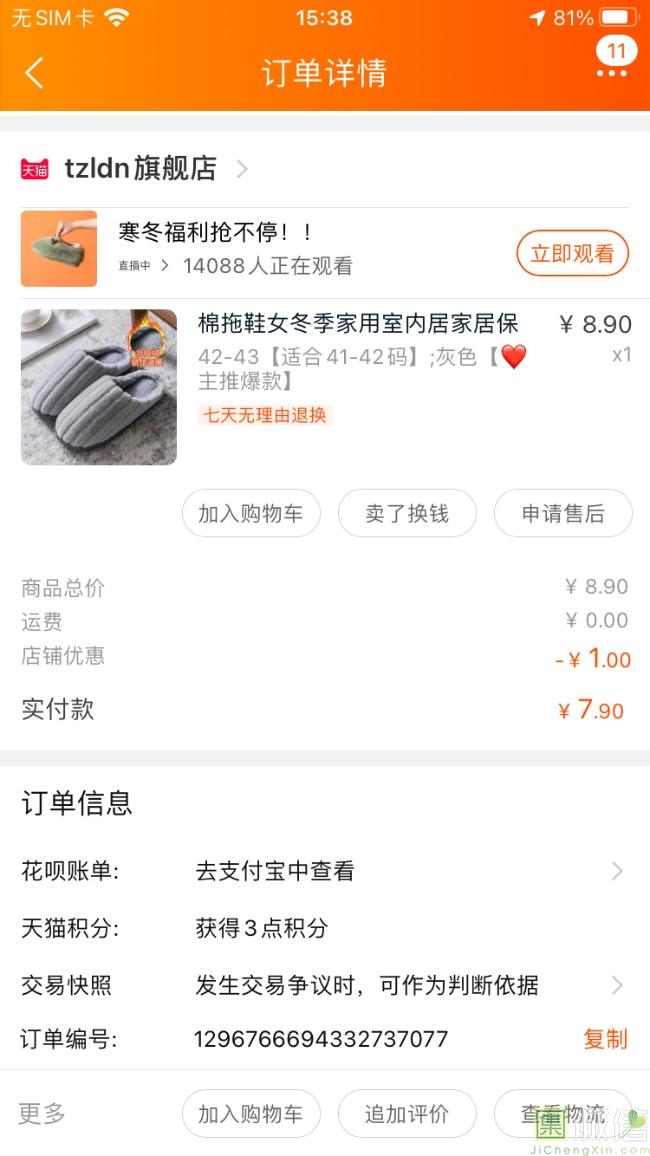Go back from order details
Viewport: 650px width, 1156px height.
(x=34, y=73)
